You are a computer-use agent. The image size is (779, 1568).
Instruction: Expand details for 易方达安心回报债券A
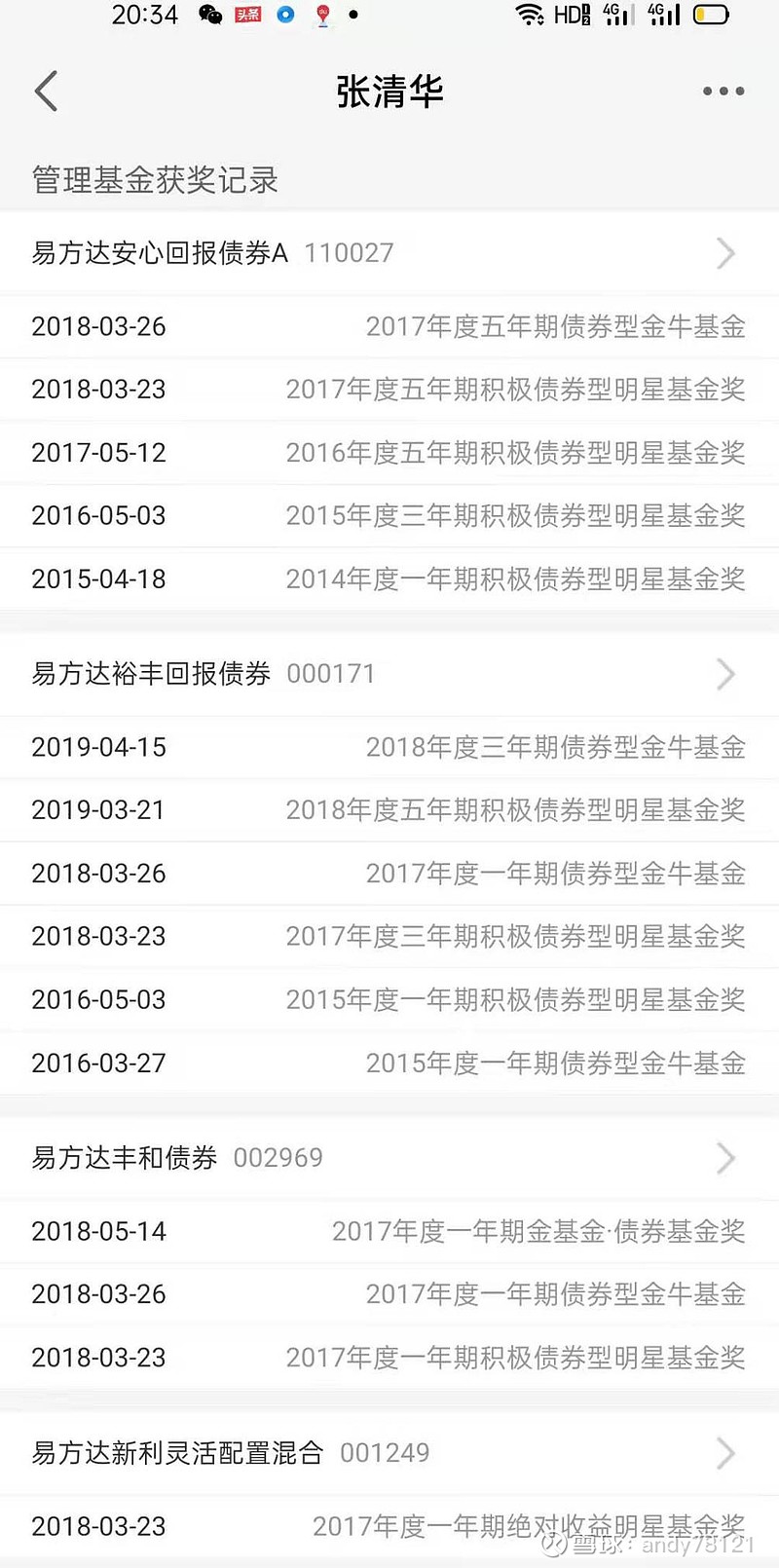725,253
